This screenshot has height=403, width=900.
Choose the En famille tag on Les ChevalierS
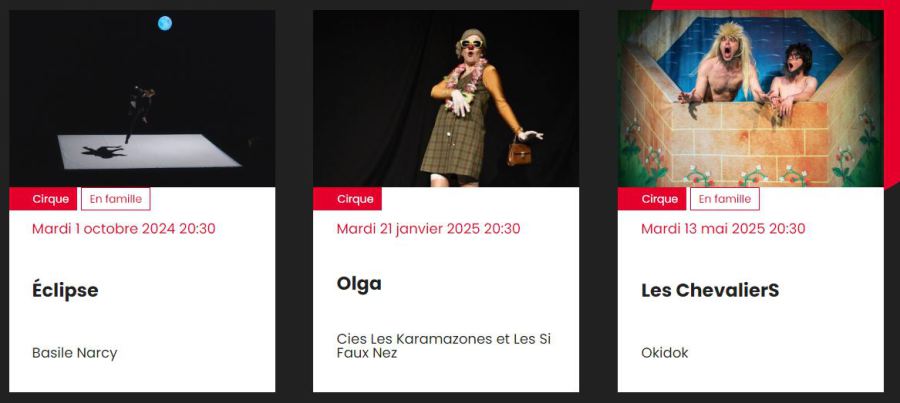pyautogui.click(x=725, y=199)
